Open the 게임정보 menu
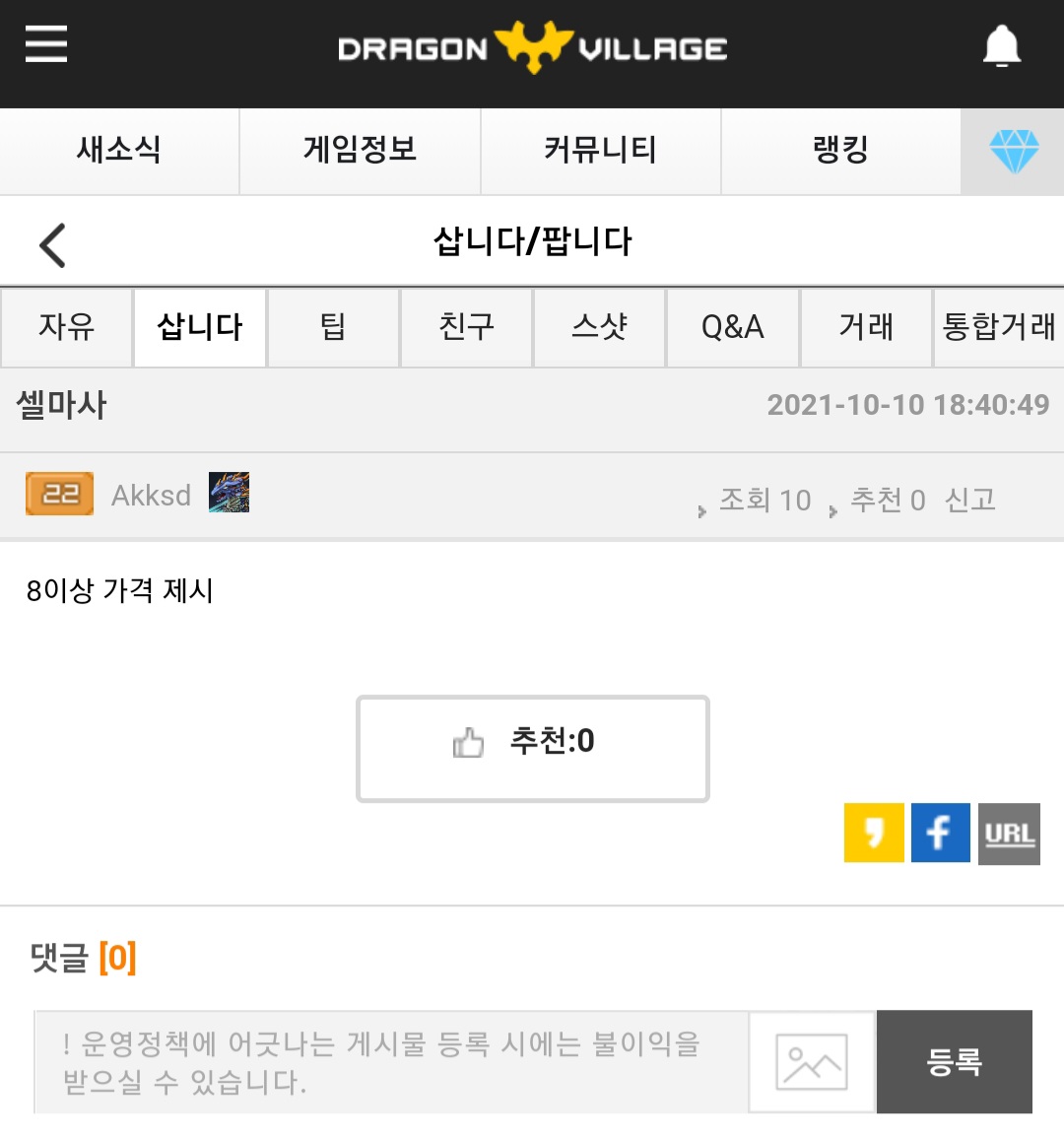 (x=360, y=151)
